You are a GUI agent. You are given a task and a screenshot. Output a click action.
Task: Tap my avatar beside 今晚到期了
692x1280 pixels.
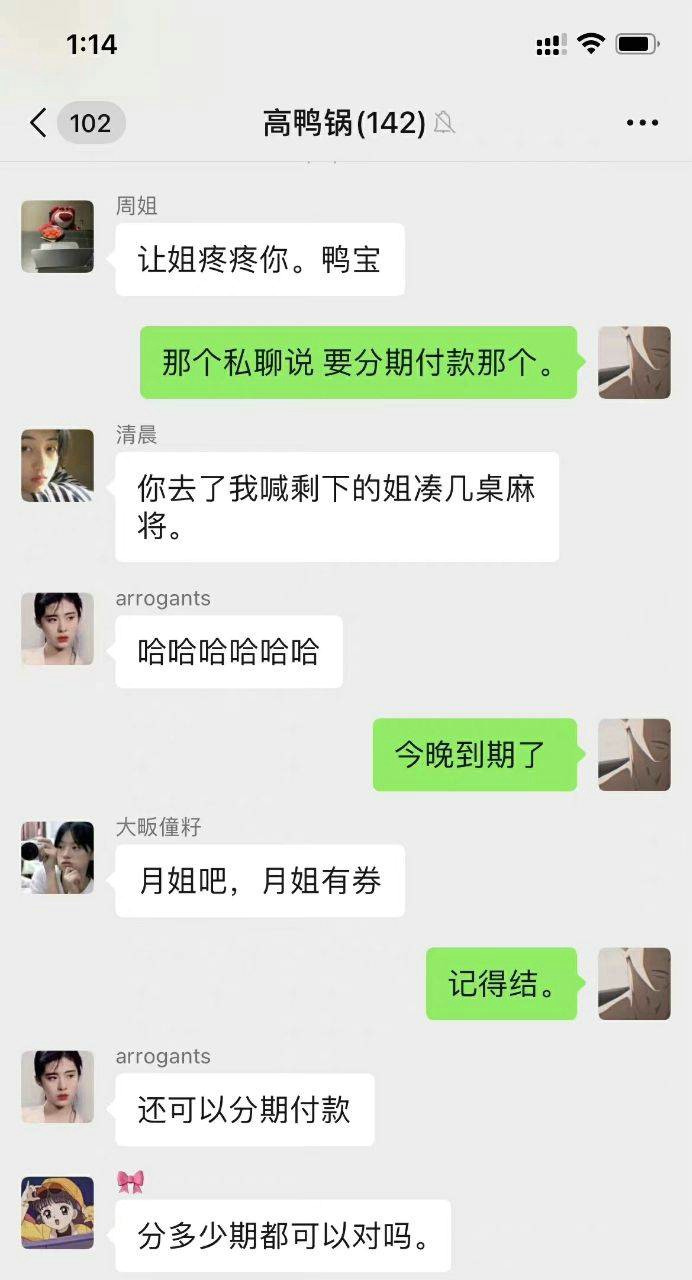634,755
